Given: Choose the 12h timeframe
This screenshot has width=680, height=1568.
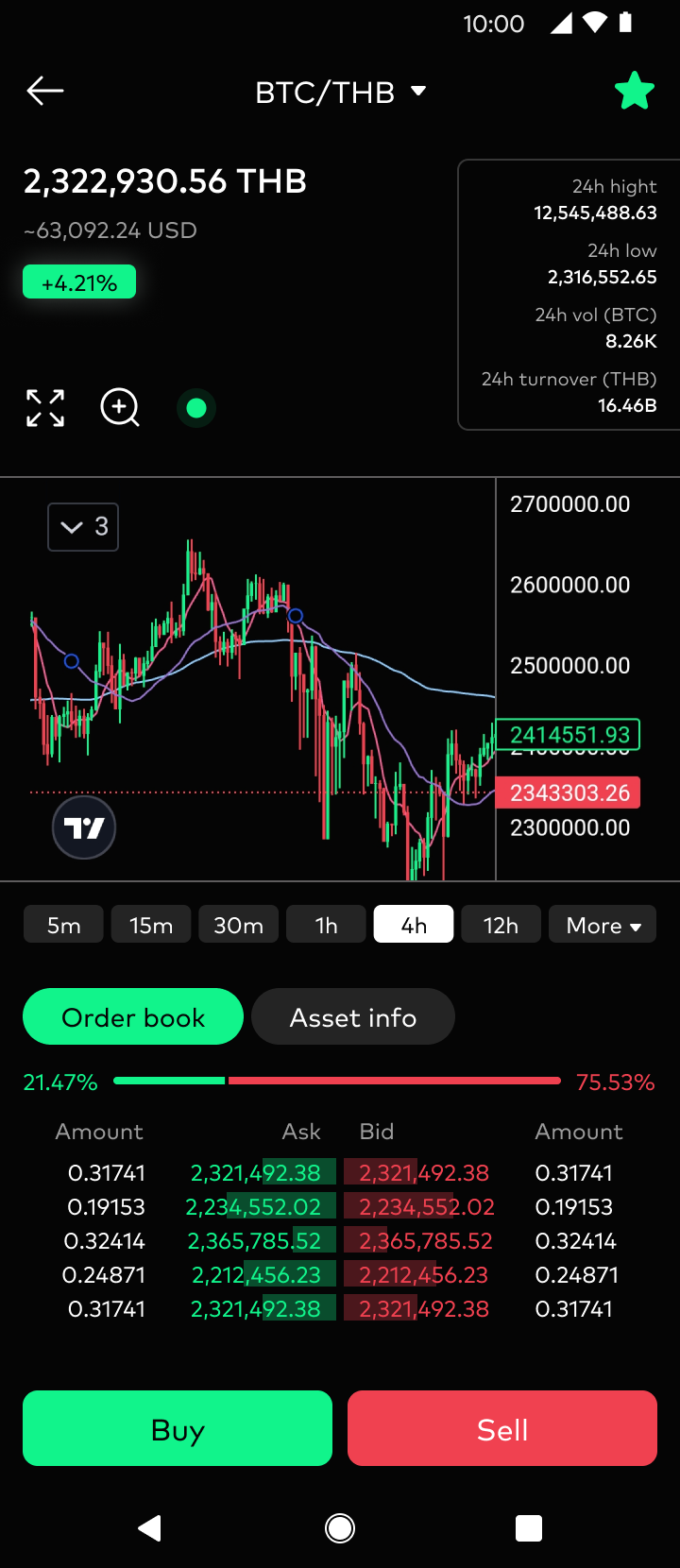Looking at the screenshot, I should (501, 925).
